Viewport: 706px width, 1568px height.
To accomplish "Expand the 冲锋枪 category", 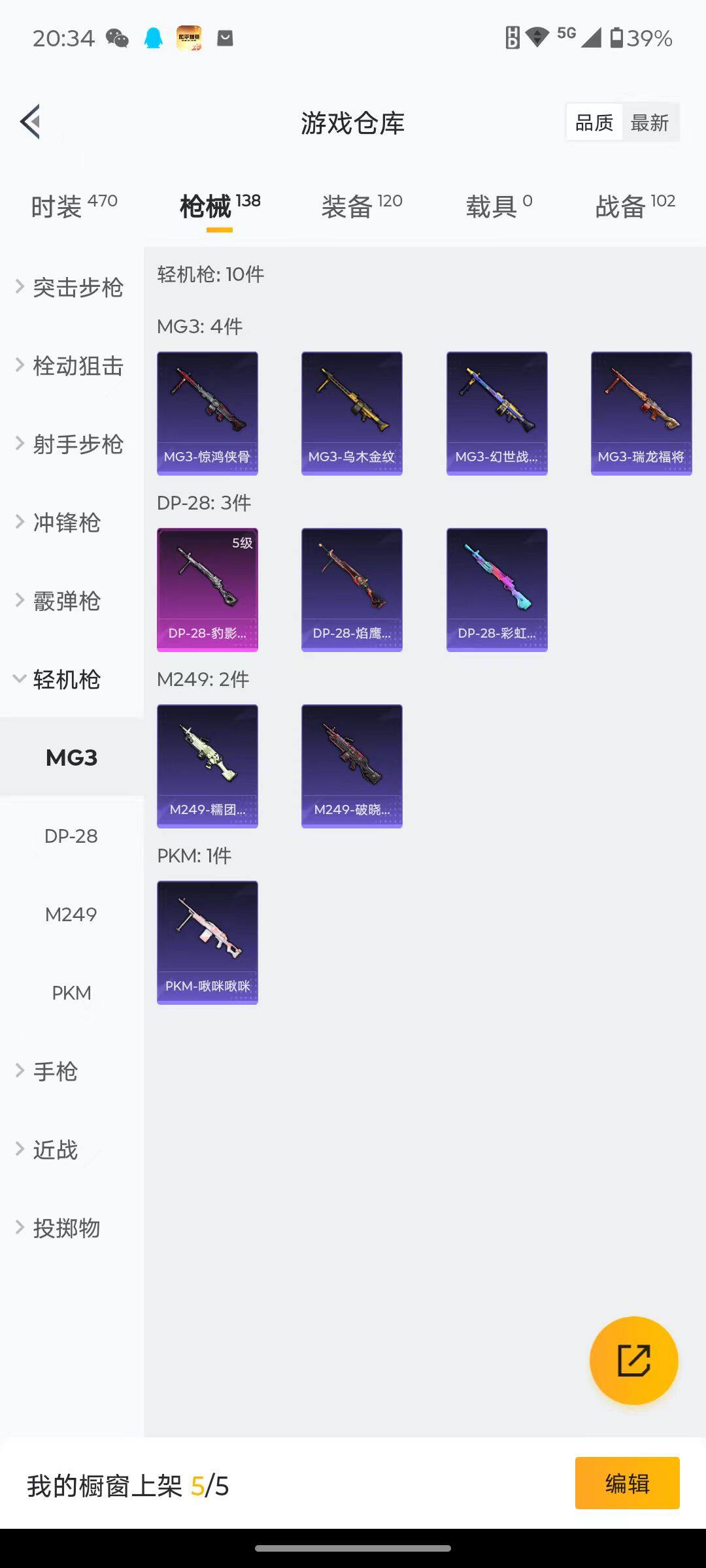I will 65,523.
